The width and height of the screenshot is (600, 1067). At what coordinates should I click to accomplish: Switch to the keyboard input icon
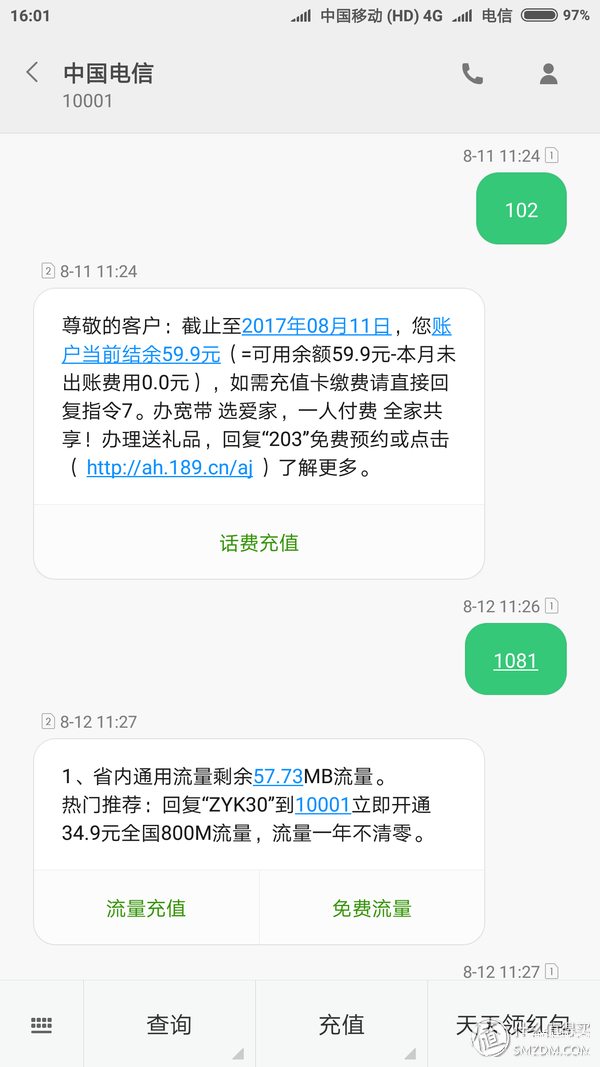tap(41, 1024)
